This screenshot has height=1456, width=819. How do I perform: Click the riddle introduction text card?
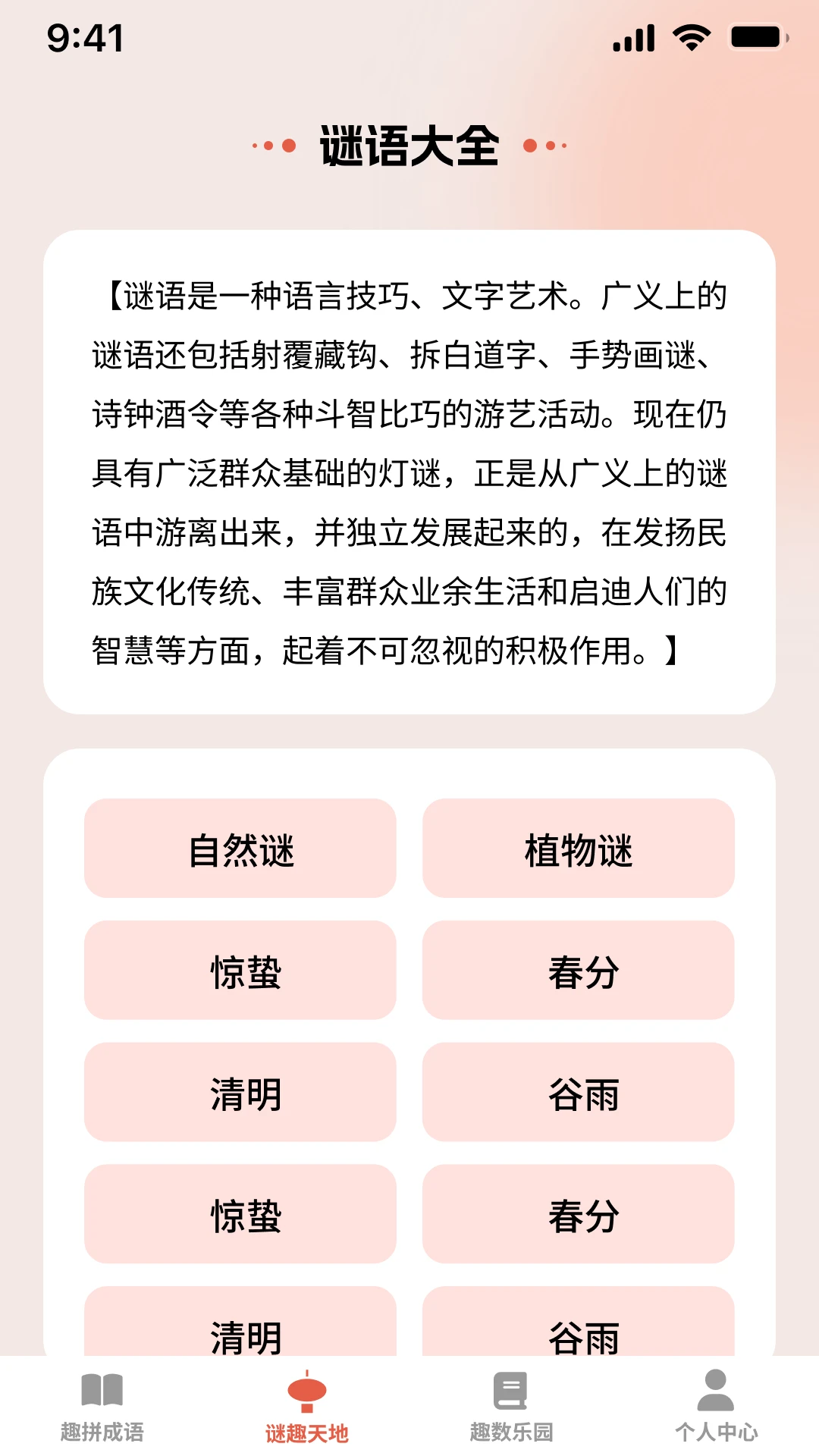tap(409, 470)
